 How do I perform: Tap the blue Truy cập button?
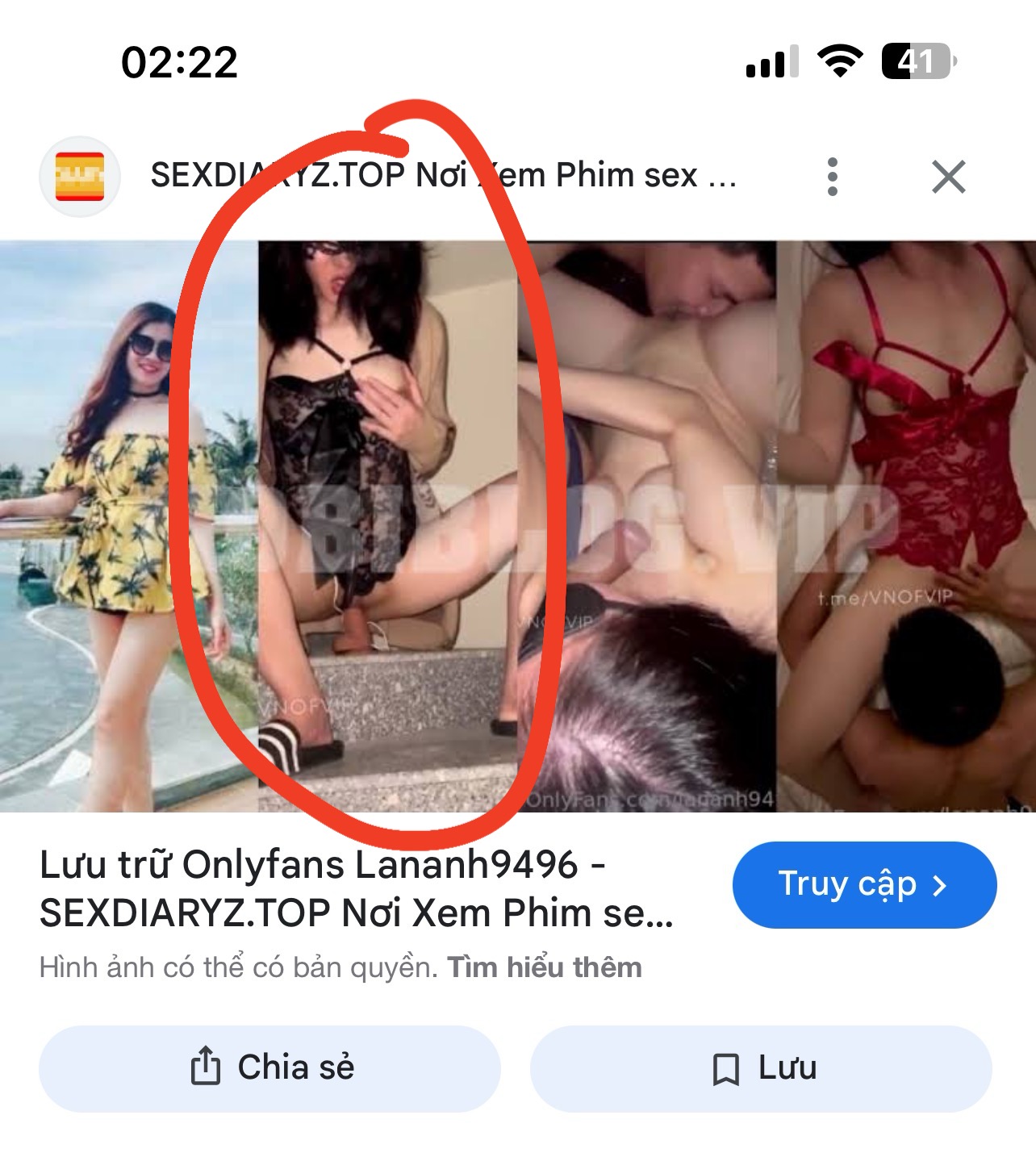pos(864,884)
